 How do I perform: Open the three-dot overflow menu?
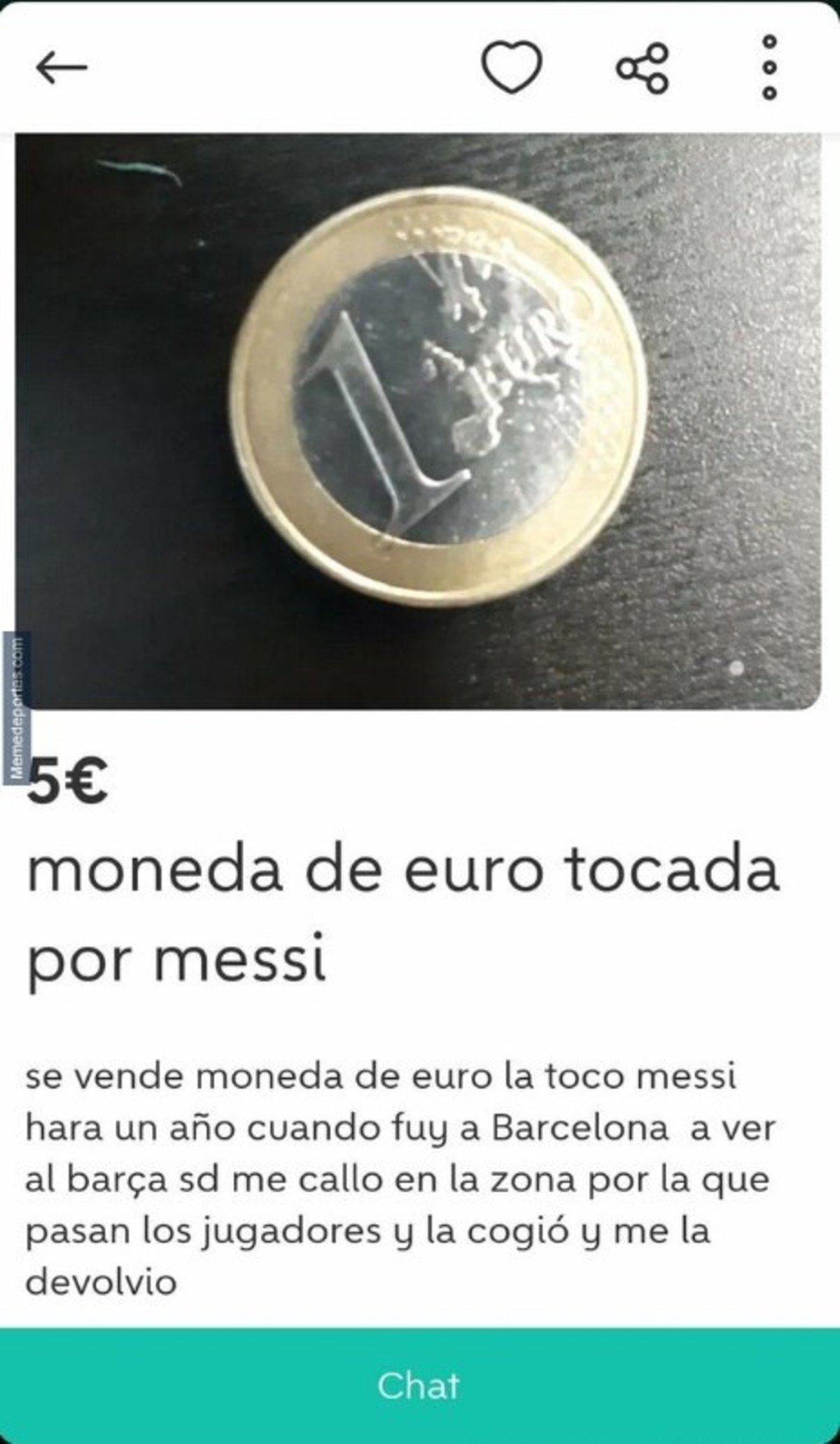[x=769, y=68]
